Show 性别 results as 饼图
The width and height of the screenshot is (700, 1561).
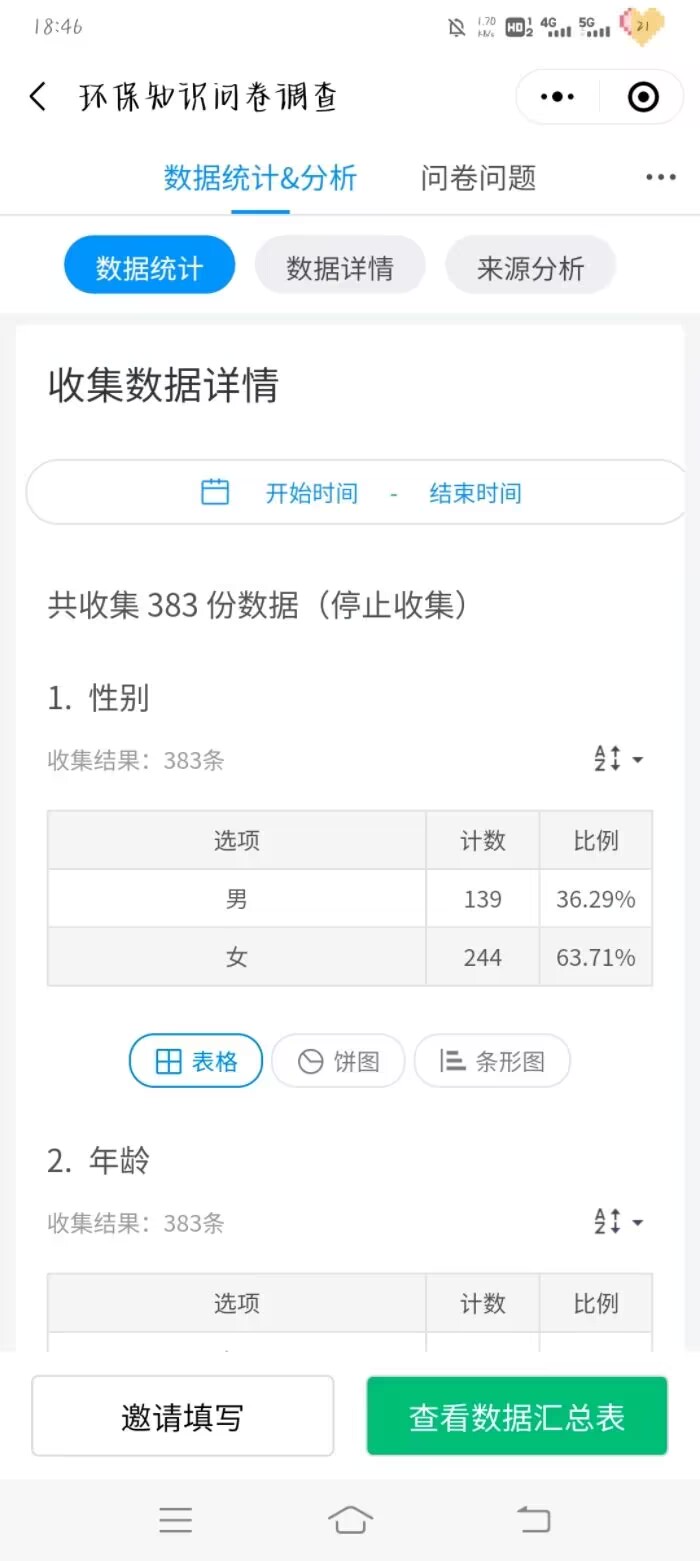pos(338,1061)
